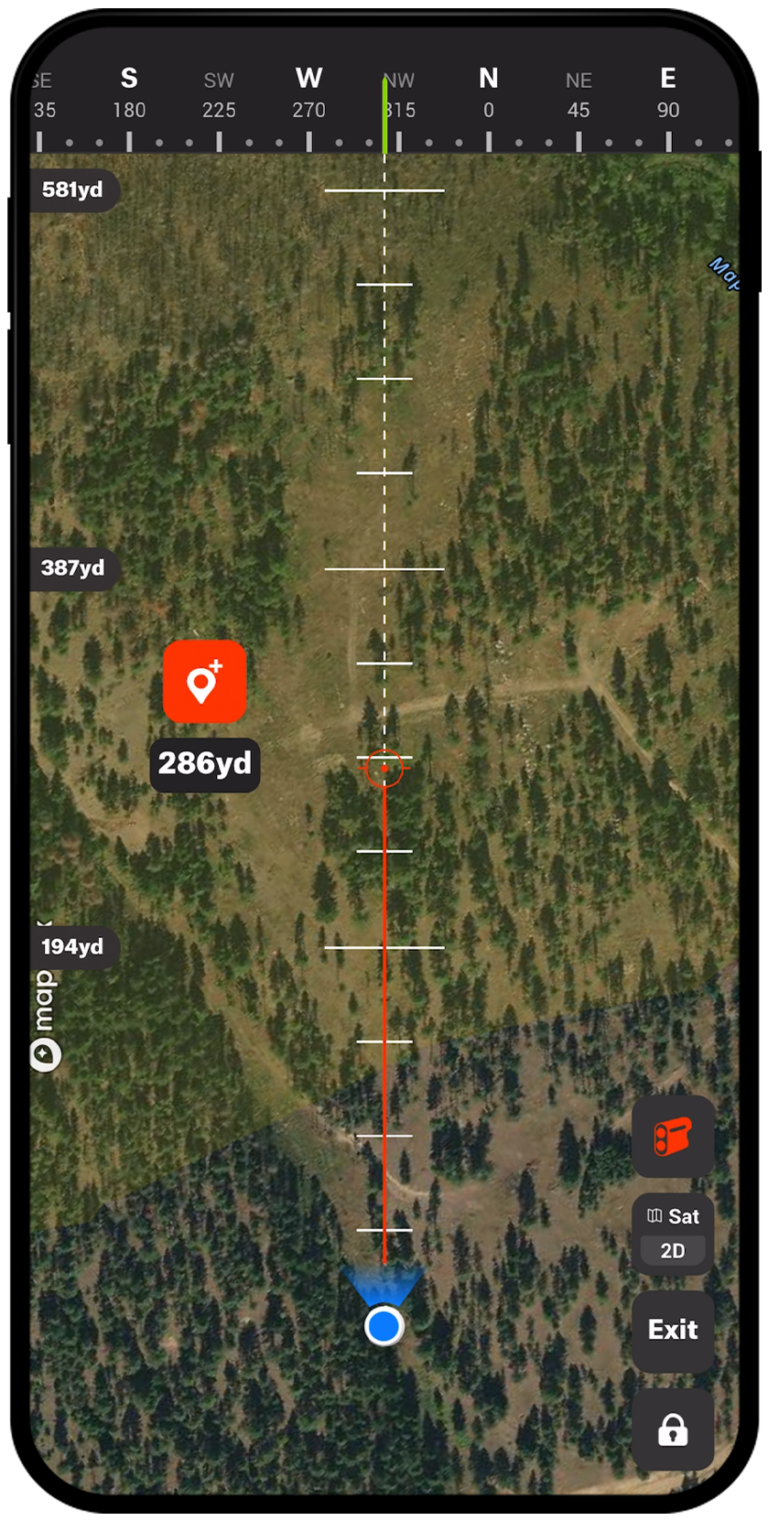Tap the 286yd distance label
768x1521 pixels.
pos(205,764)
